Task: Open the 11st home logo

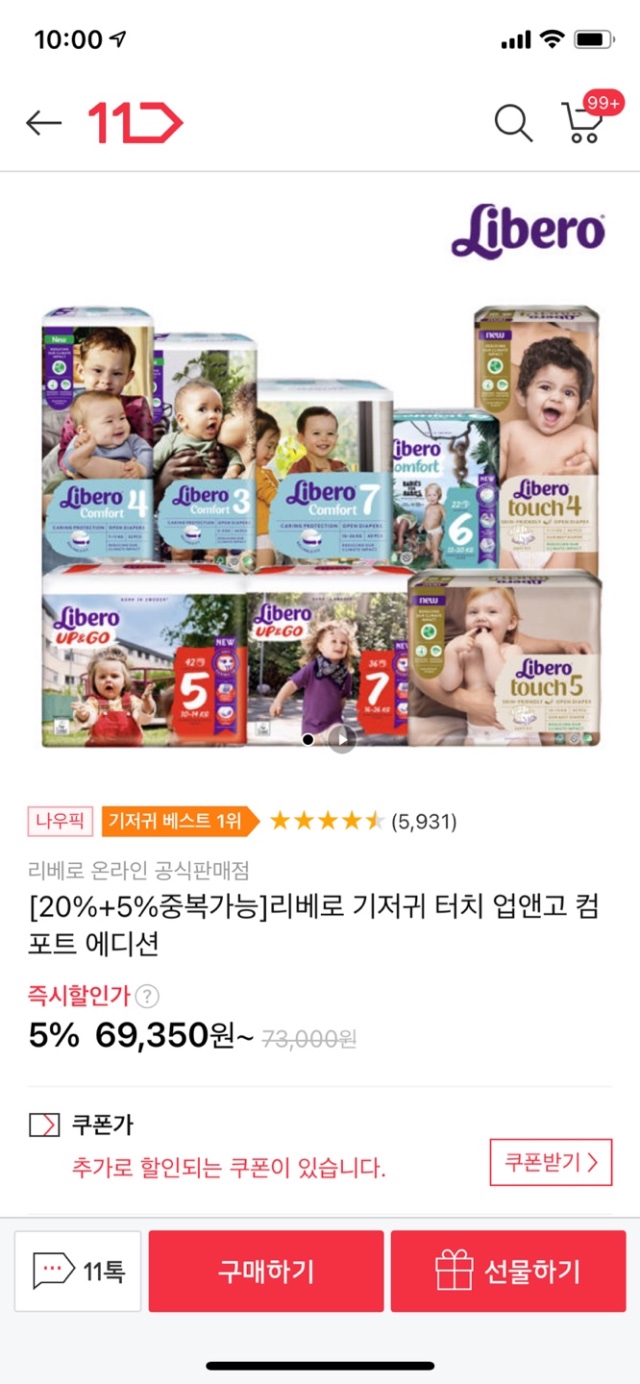Action: (135, 123)
